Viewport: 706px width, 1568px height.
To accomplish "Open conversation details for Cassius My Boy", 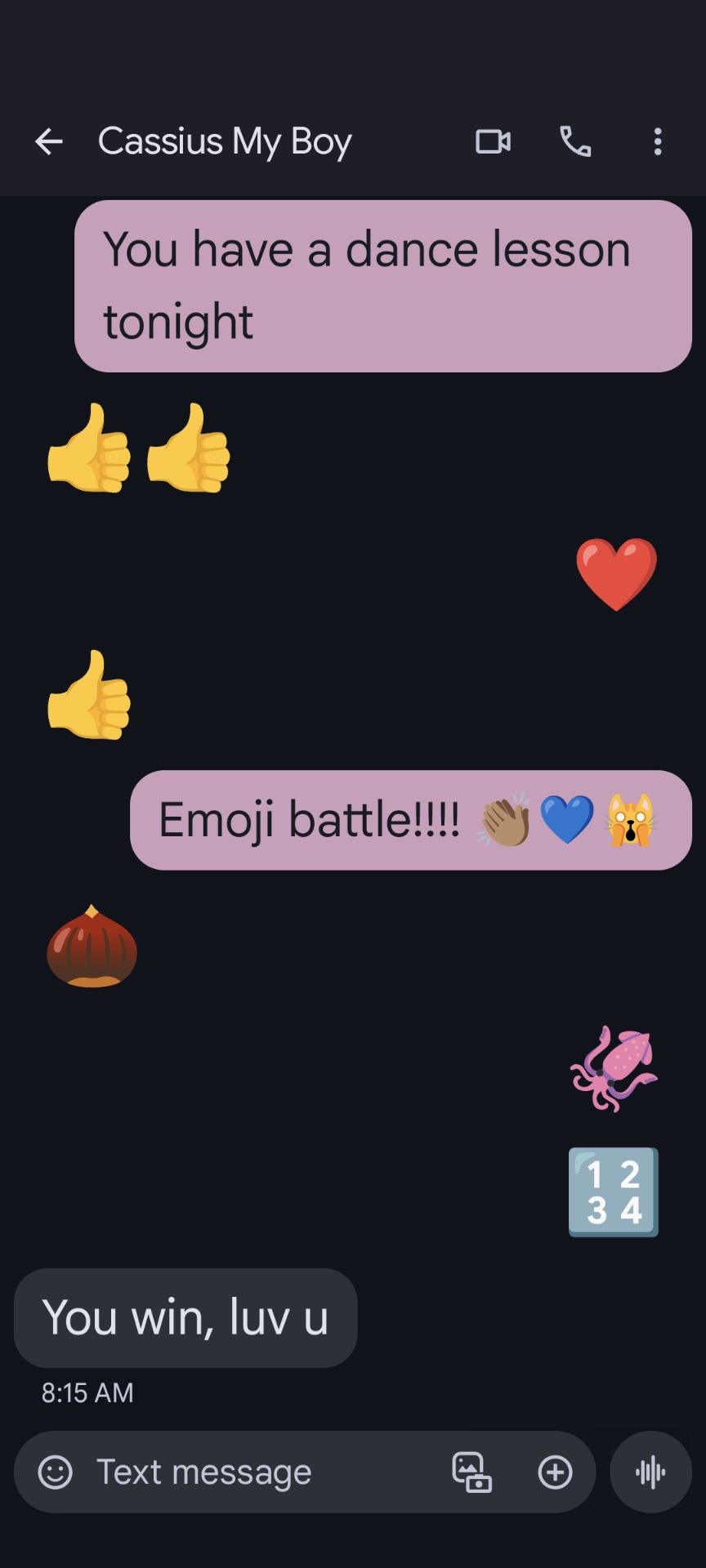I will pyautogui.click(x=225, y=141).
